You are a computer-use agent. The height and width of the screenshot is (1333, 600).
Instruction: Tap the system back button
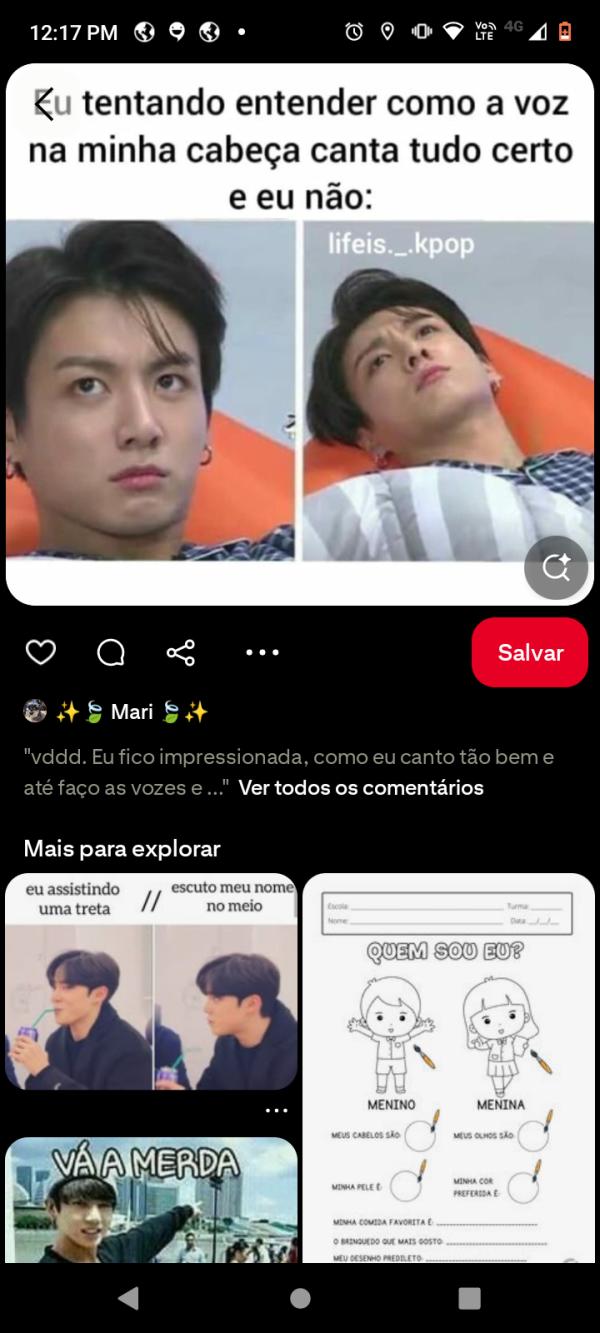(129, 1298)
